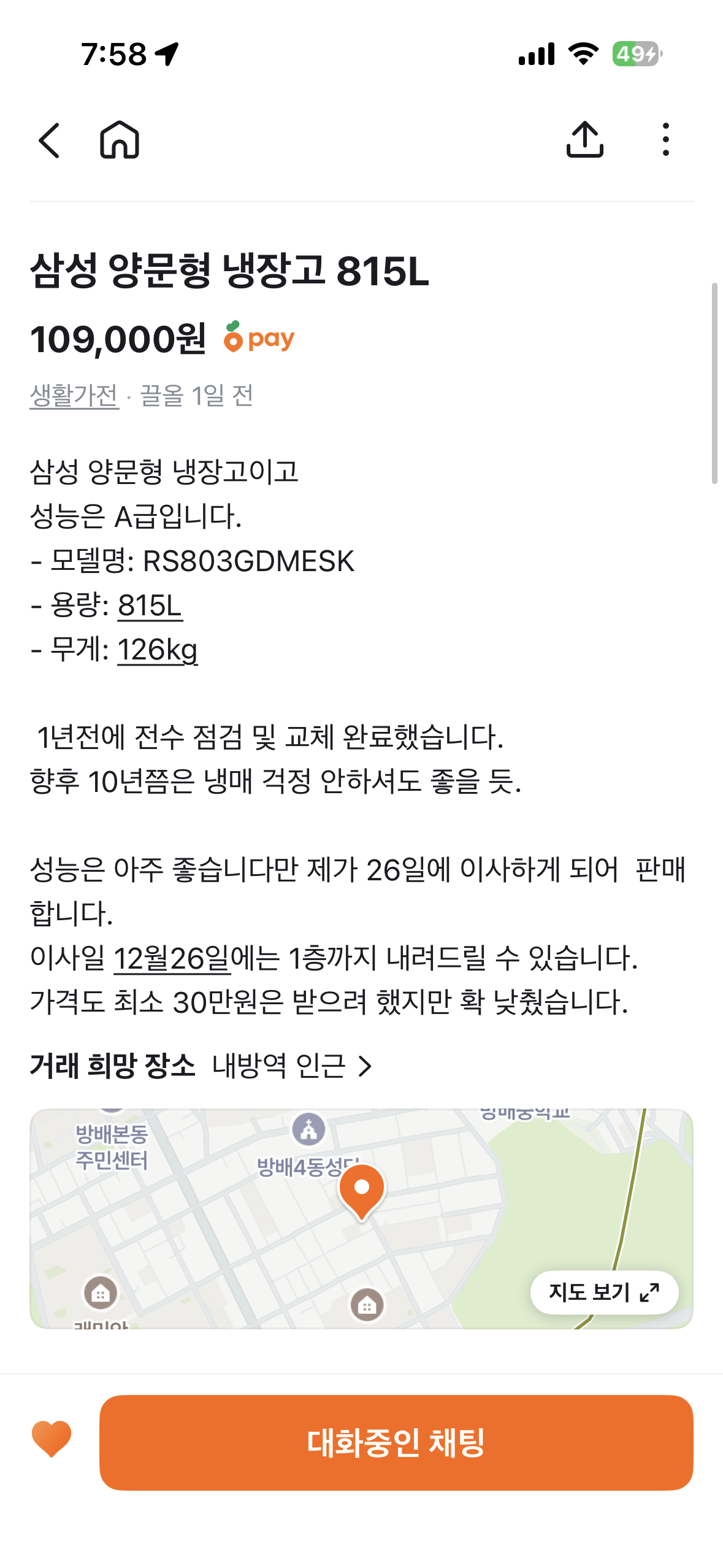The image size is (723, 1568).
Task: Open the three-dot overflow menu
Action: click(x=665, y=140)
